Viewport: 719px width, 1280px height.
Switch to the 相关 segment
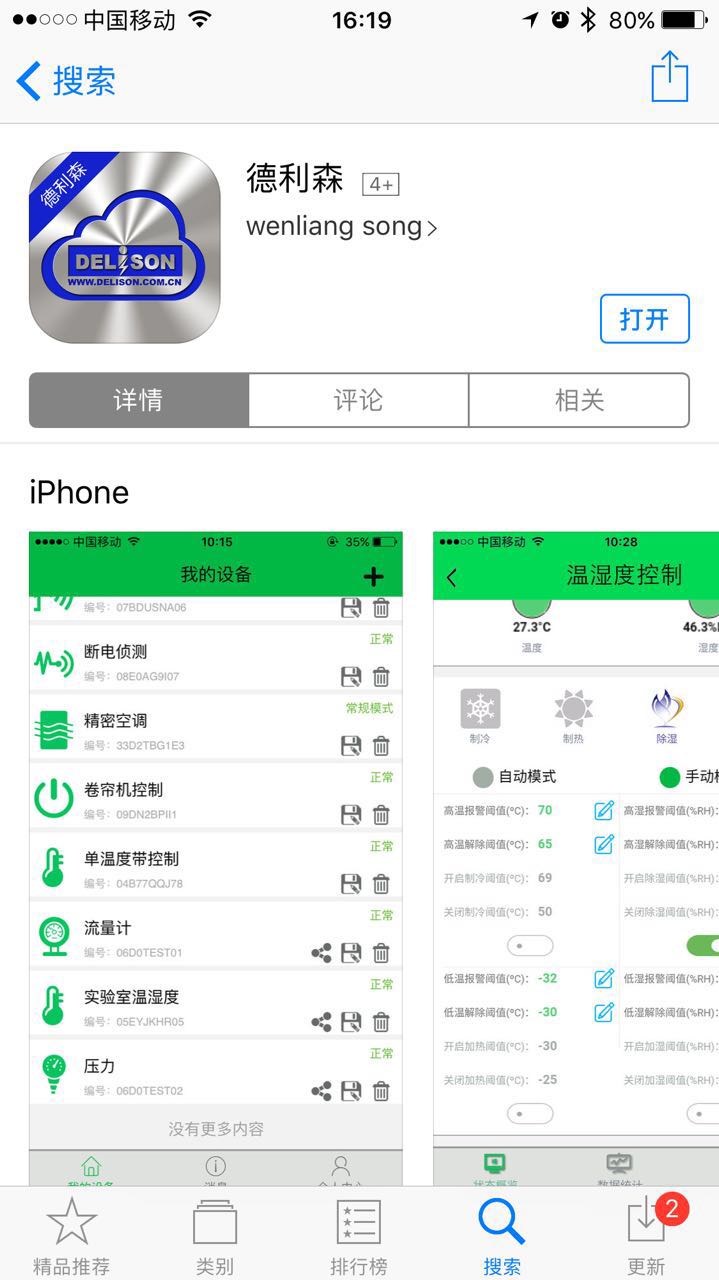pos(579,400)
